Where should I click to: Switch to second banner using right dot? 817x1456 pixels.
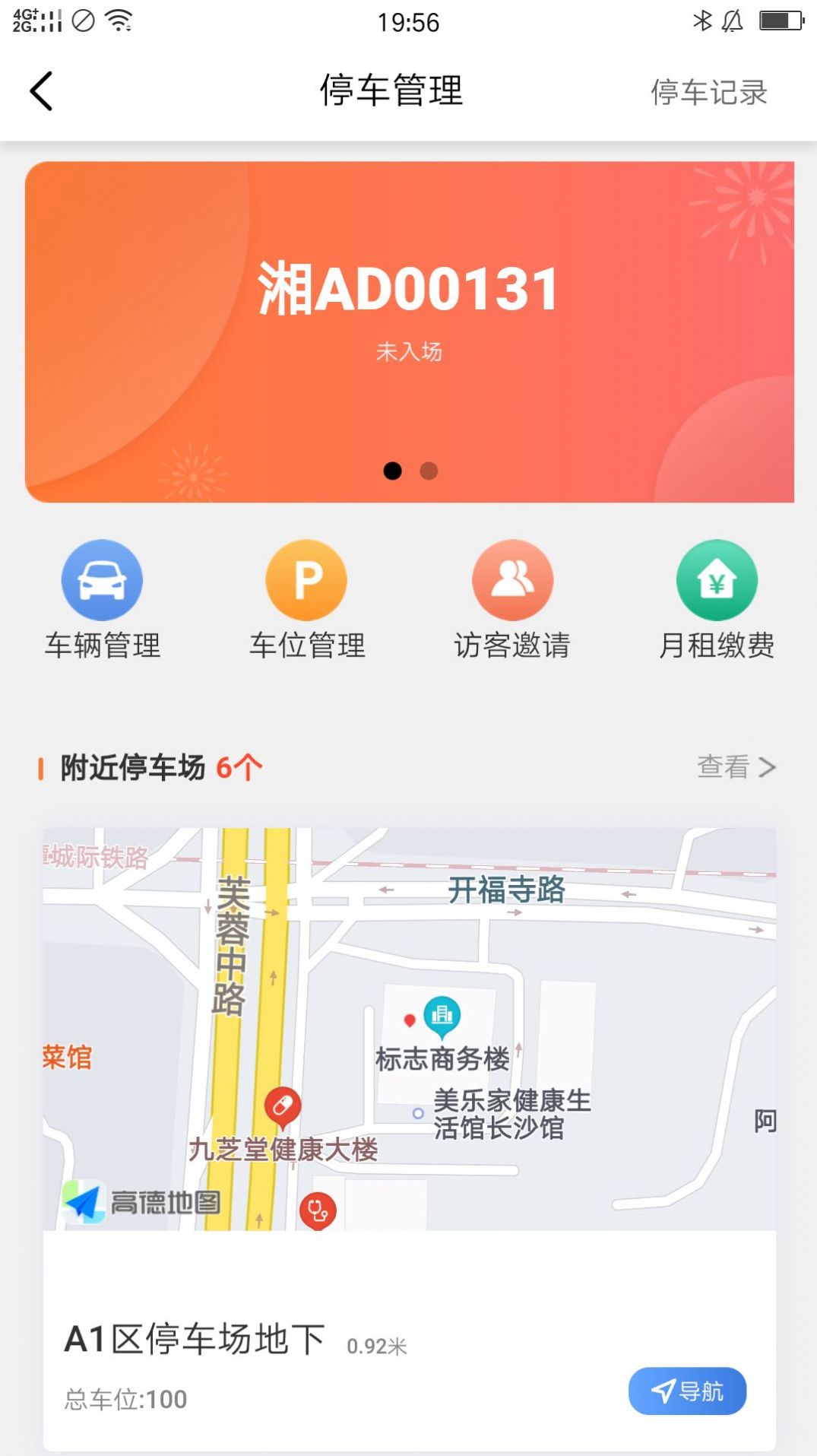tap(429, 471)
